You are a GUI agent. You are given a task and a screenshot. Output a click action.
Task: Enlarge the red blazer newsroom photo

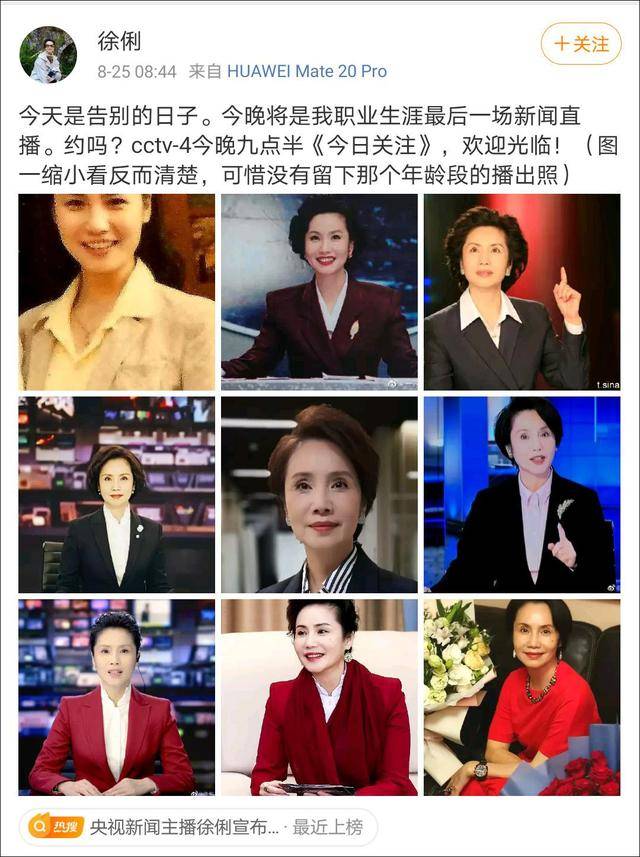116,697
